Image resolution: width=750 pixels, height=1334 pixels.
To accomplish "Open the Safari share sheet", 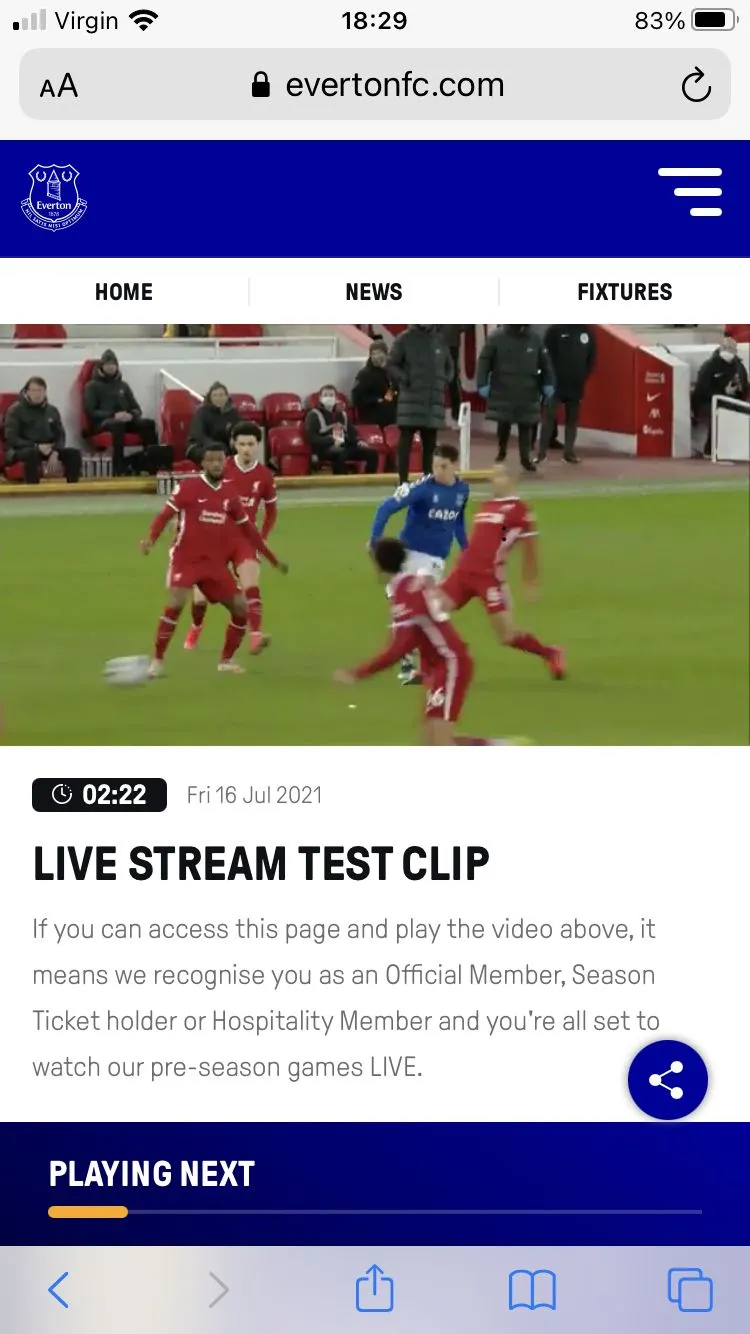I will (375, 1290).
